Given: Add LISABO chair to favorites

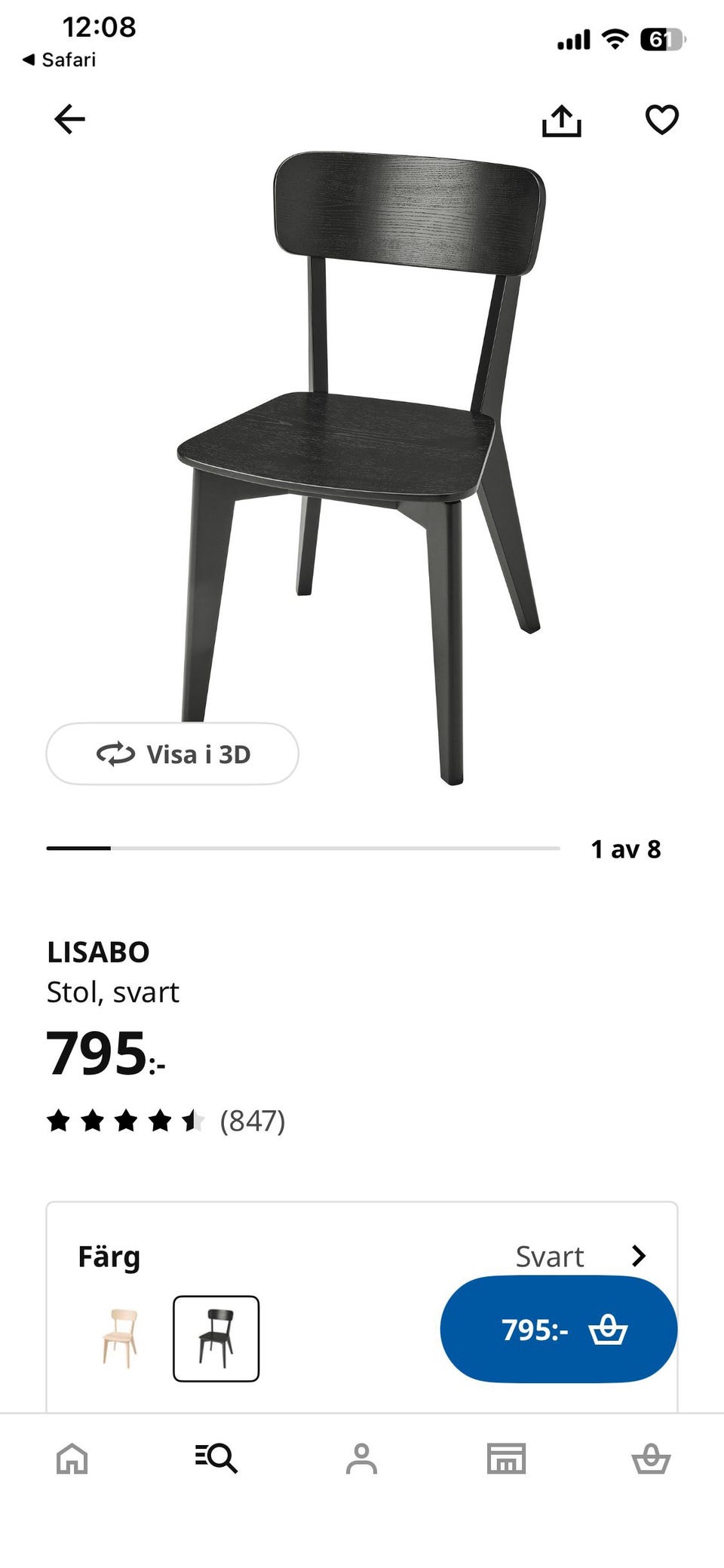Looking at the screenshot, I should coord(661,120).
